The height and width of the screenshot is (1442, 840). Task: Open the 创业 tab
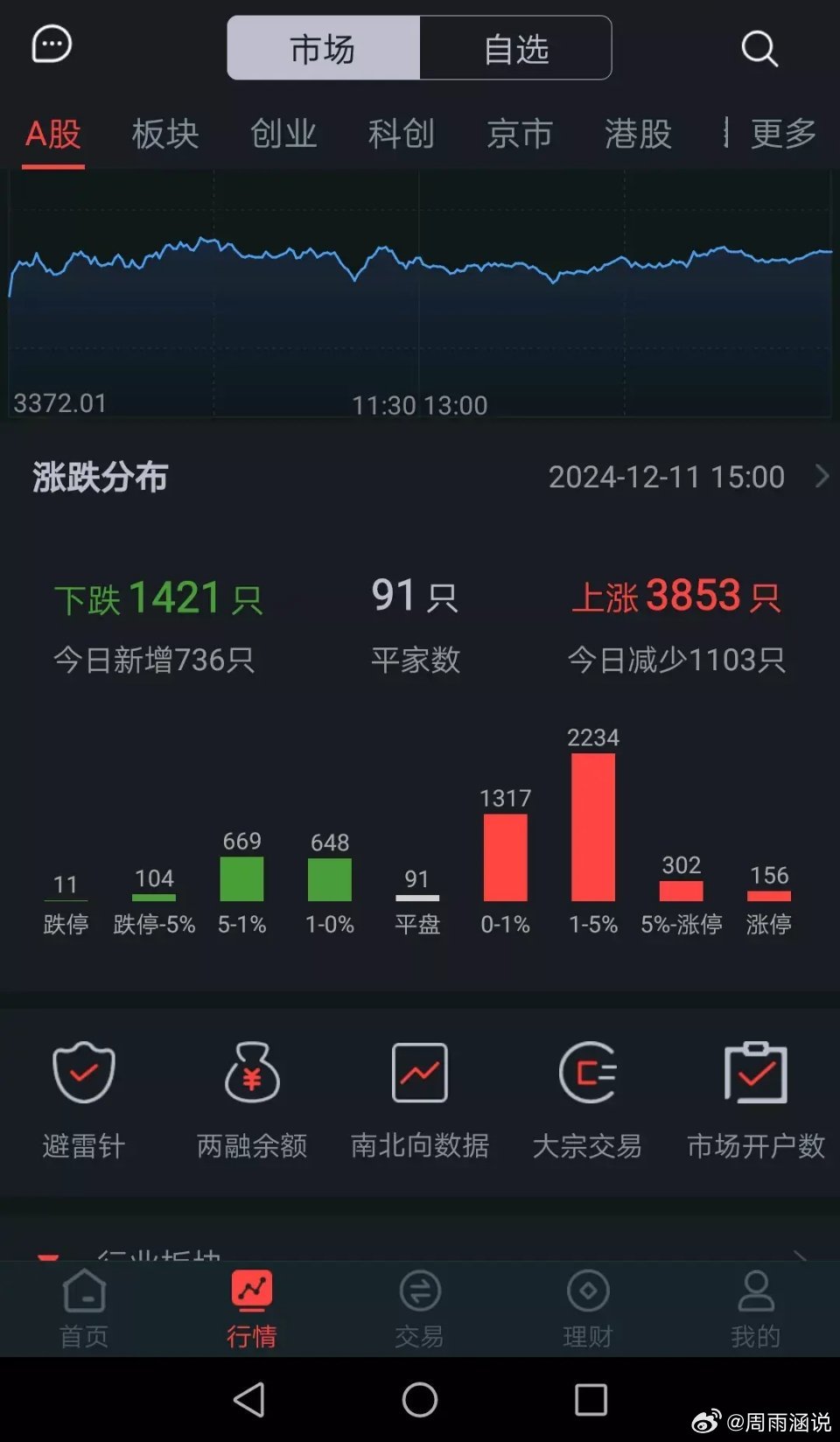(283, 134)
